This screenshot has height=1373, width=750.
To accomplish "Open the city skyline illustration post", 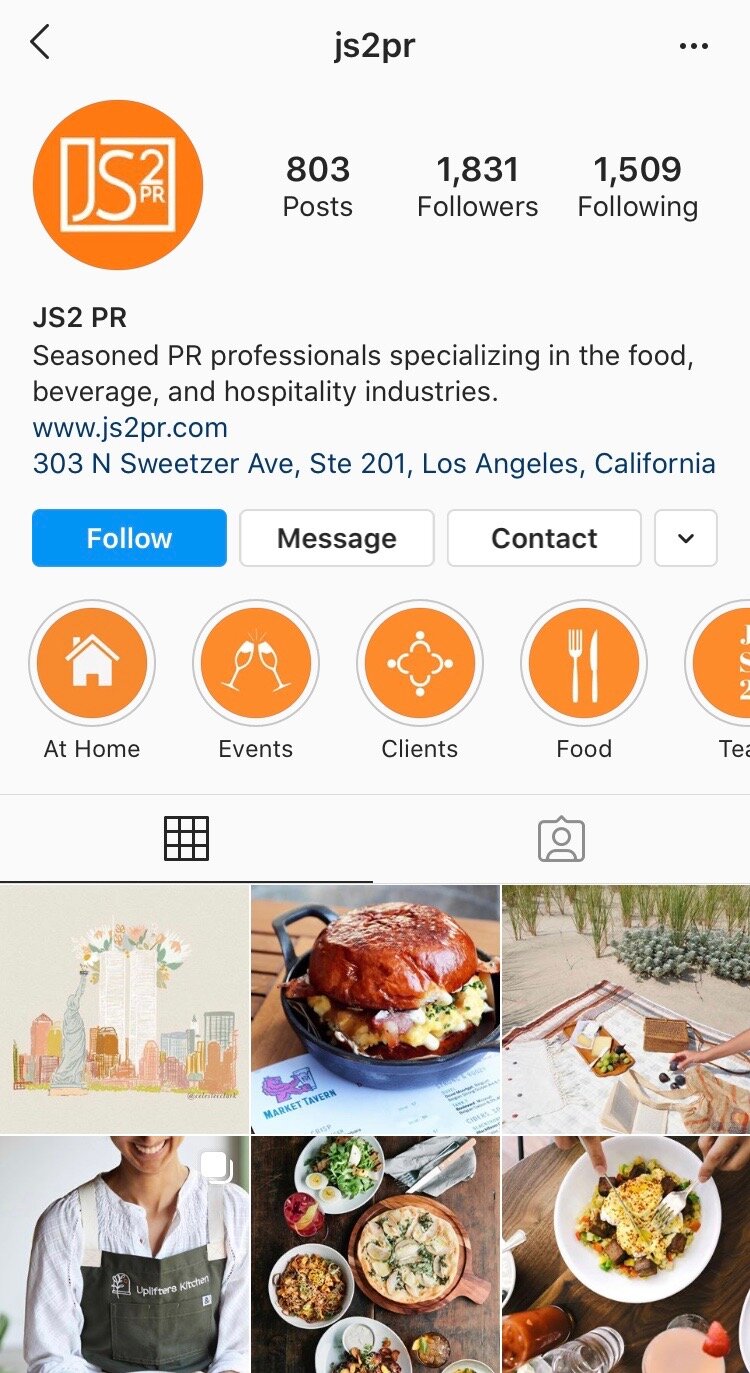I will [x=124, y=1008].
